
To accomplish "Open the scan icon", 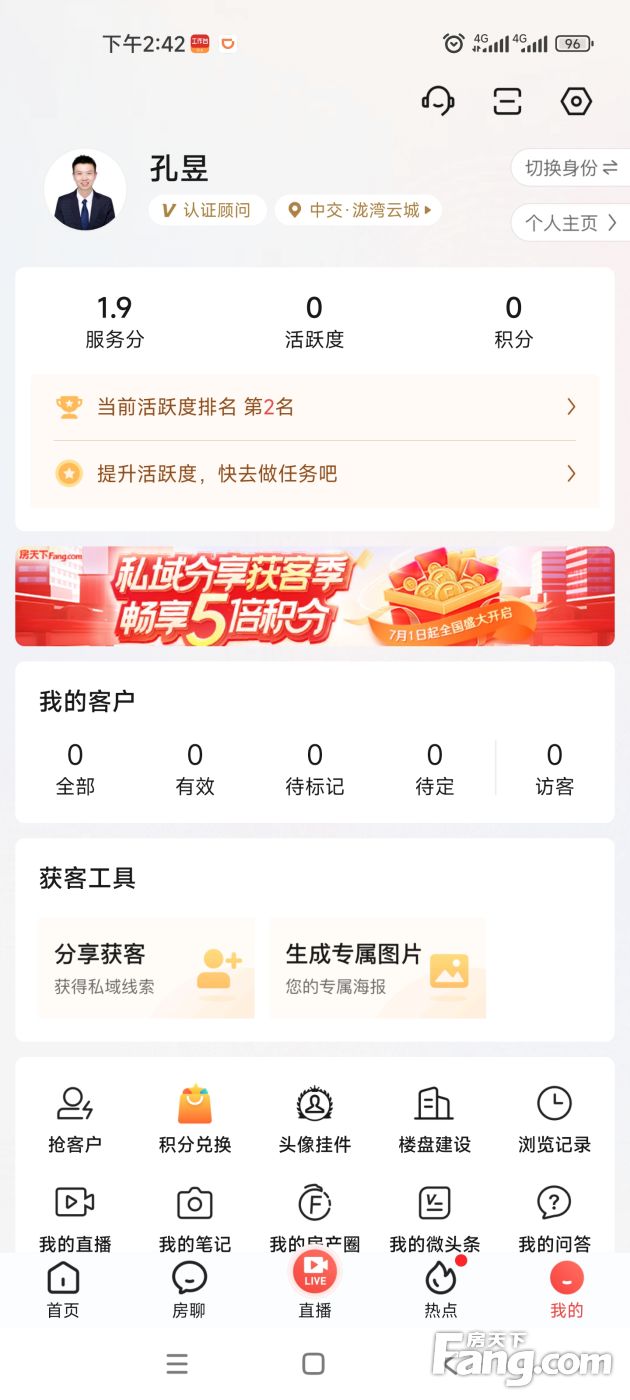I will point(507,101).
